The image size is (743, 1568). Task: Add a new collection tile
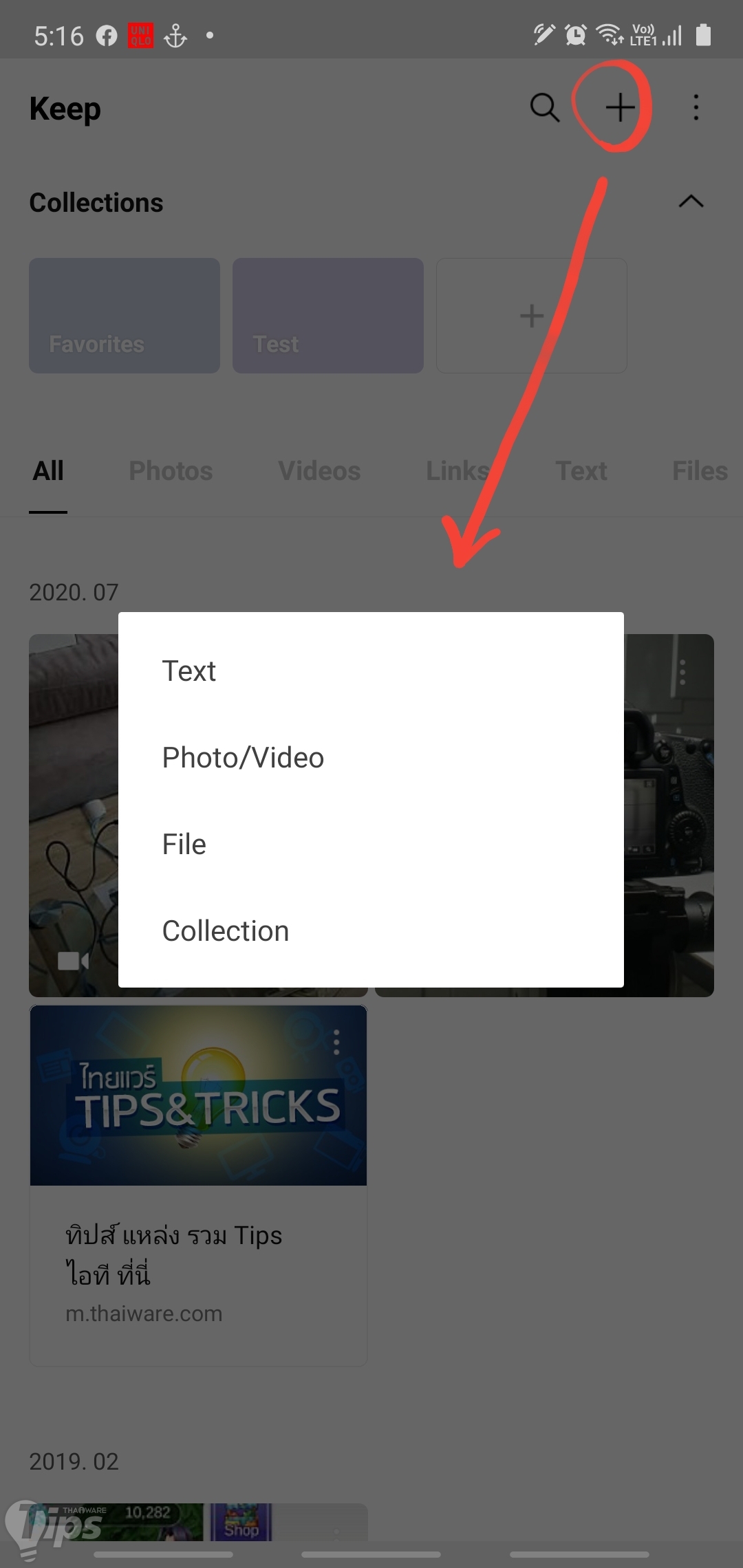point(531,316)
